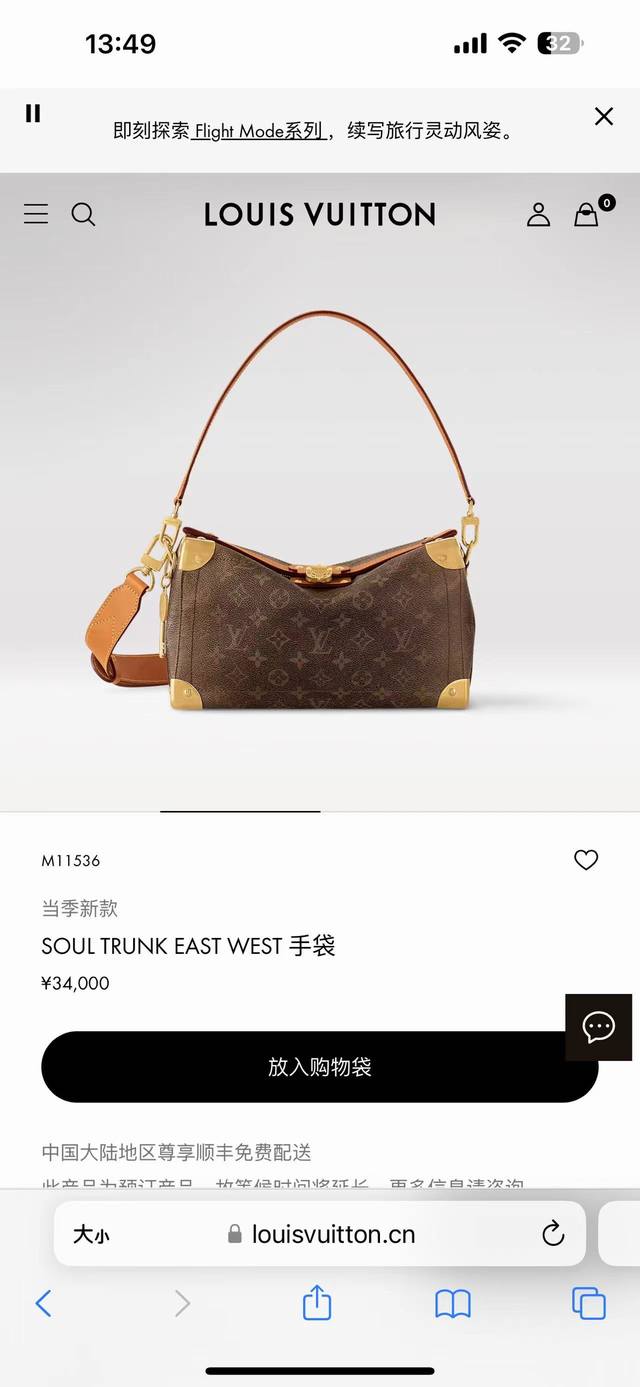Image resolution: width=640 pixels, height=1387 pixels.
Task: Go back to the previous page
Action: (43, 1303)
